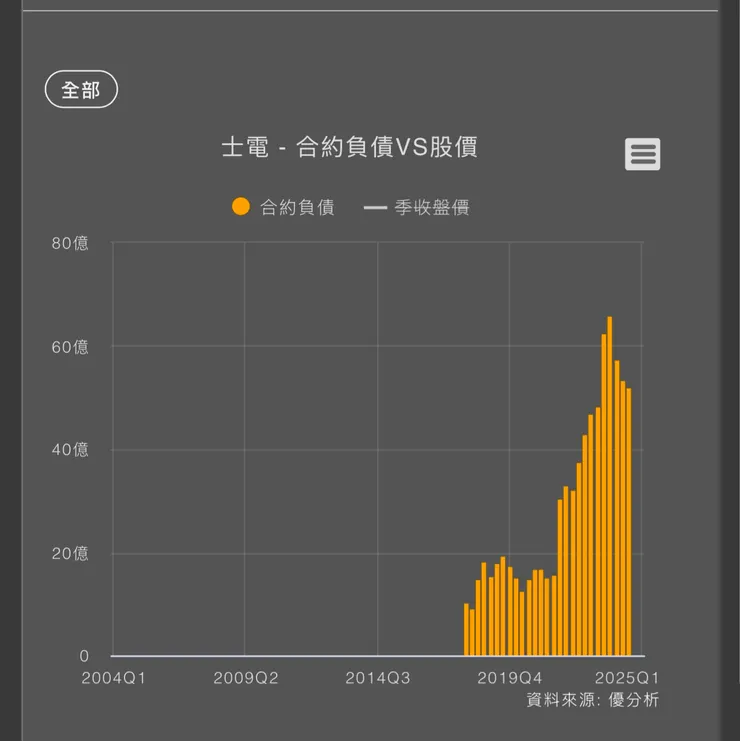The image size is (740, 741).
Task: Click the orange 合約負債 legend dot
Action: pos(240,206)
